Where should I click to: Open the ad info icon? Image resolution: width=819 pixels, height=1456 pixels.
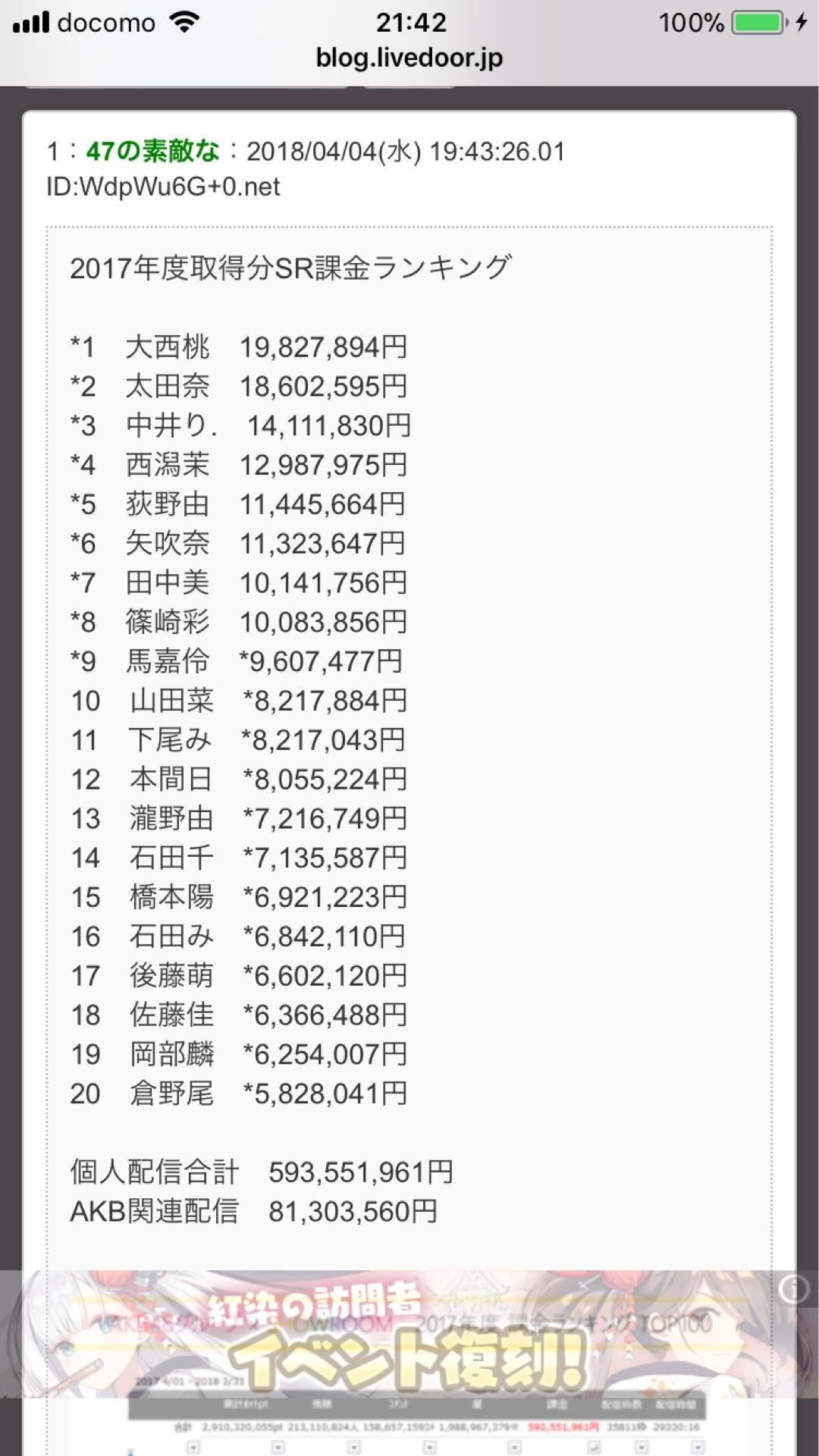(x=793, y=1289)
